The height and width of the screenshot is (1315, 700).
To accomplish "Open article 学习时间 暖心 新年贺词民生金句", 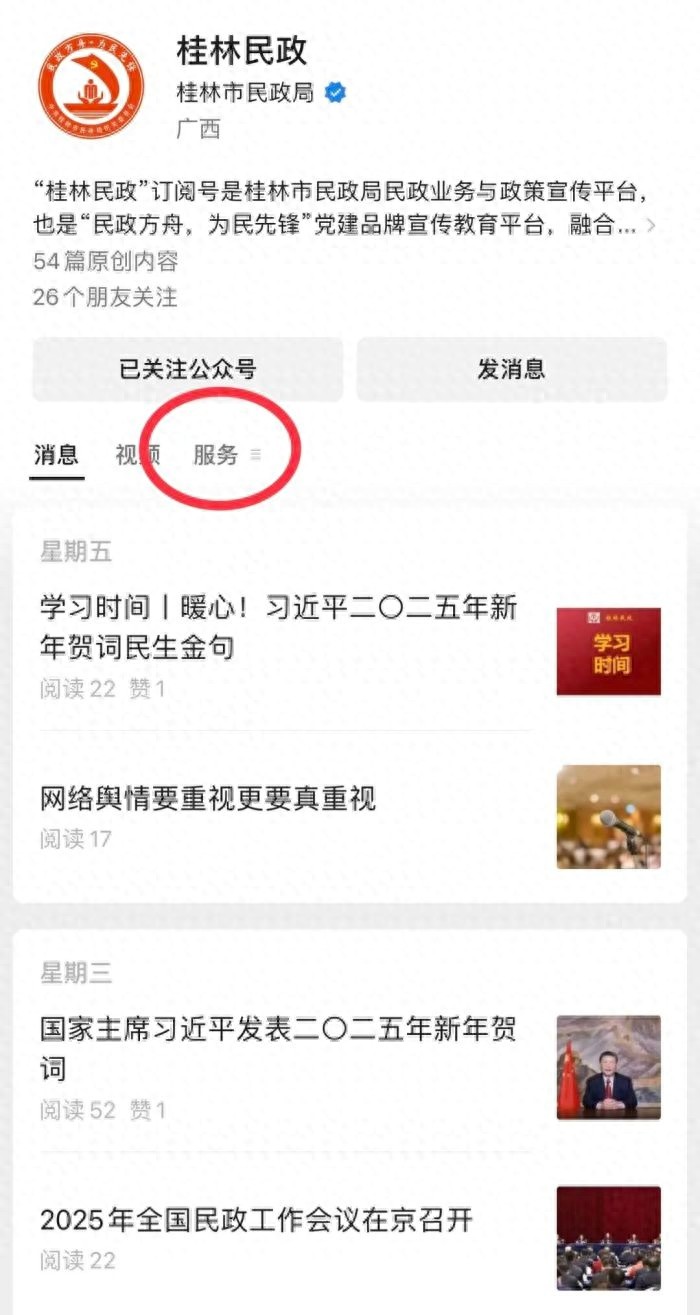I will [x=280, y=627].
